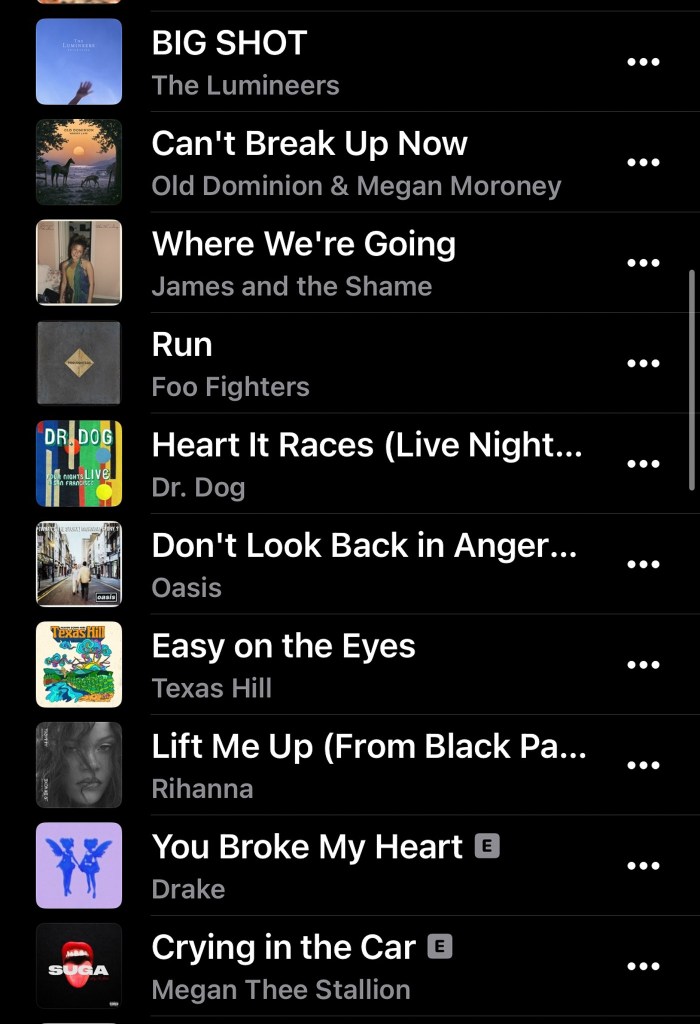
Task: Open more options for Easy on the Eyes
Action: 643,665
